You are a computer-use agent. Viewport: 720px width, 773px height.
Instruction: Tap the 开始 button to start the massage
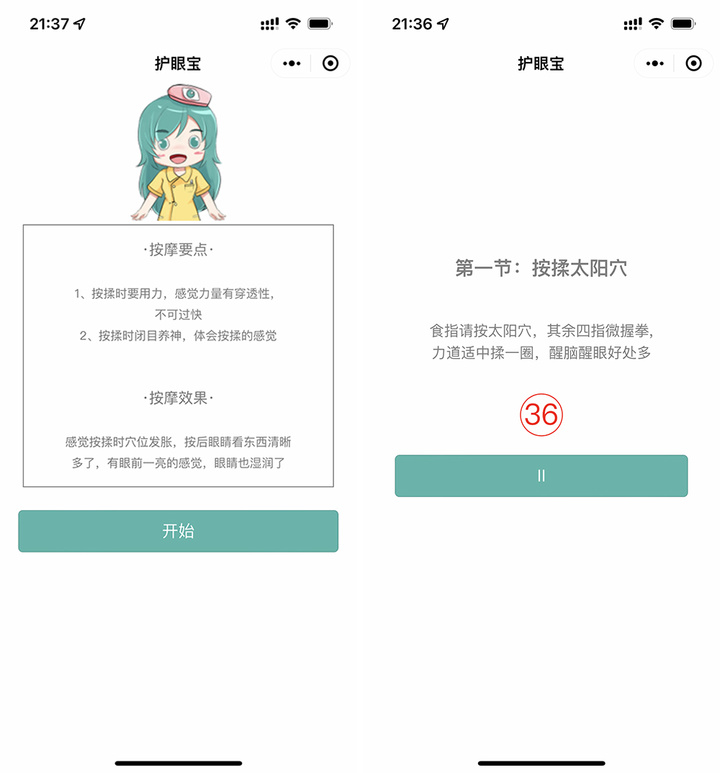point(178,531)
